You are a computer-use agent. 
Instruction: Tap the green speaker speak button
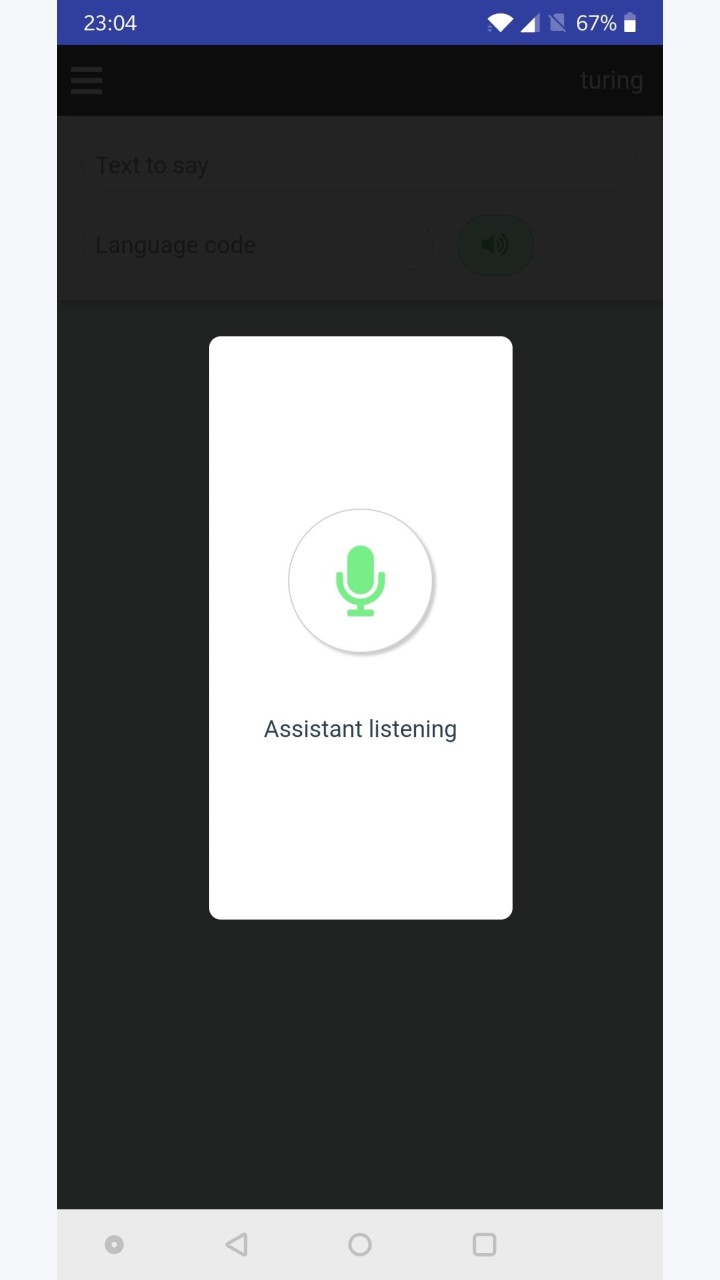(495, 245)
